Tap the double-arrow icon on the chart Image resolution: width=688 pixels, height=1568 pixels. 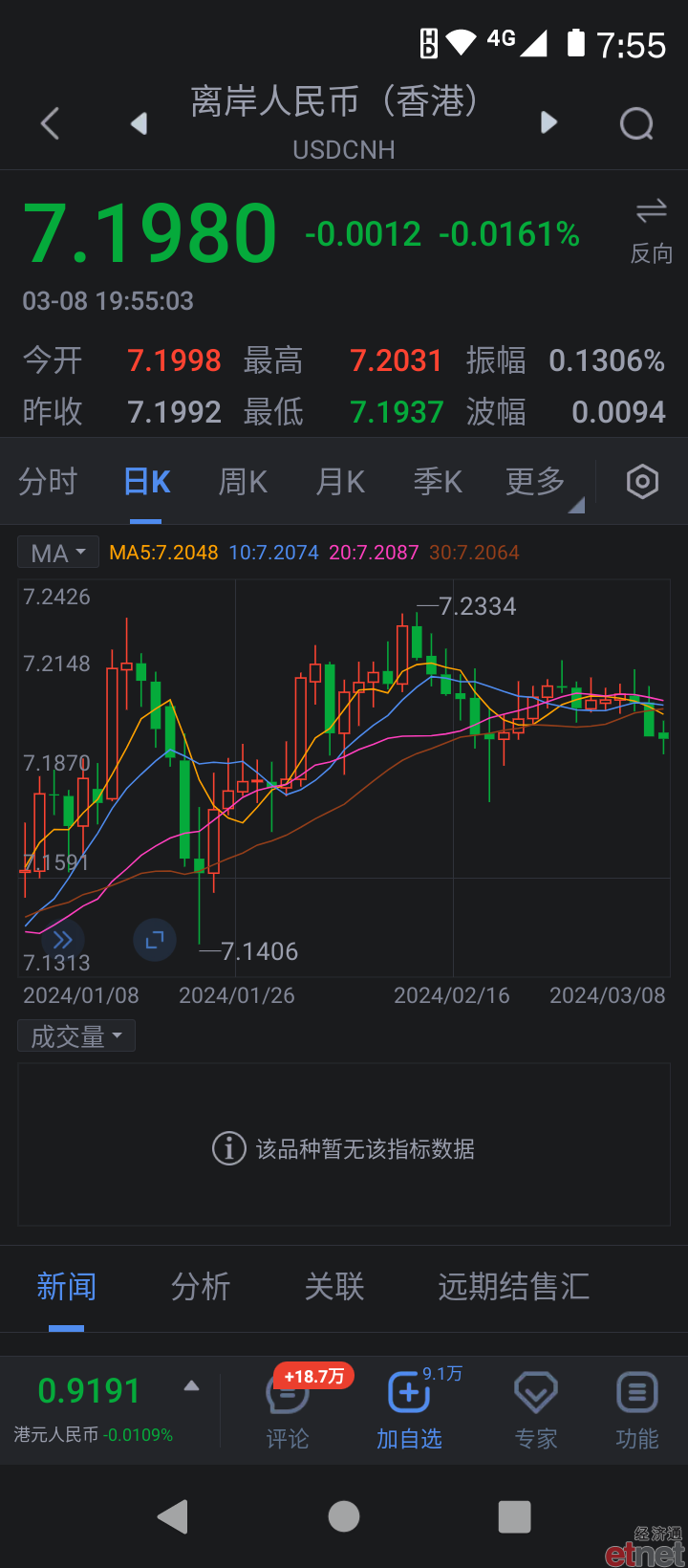pyautogui.click(x=63, y=940)
